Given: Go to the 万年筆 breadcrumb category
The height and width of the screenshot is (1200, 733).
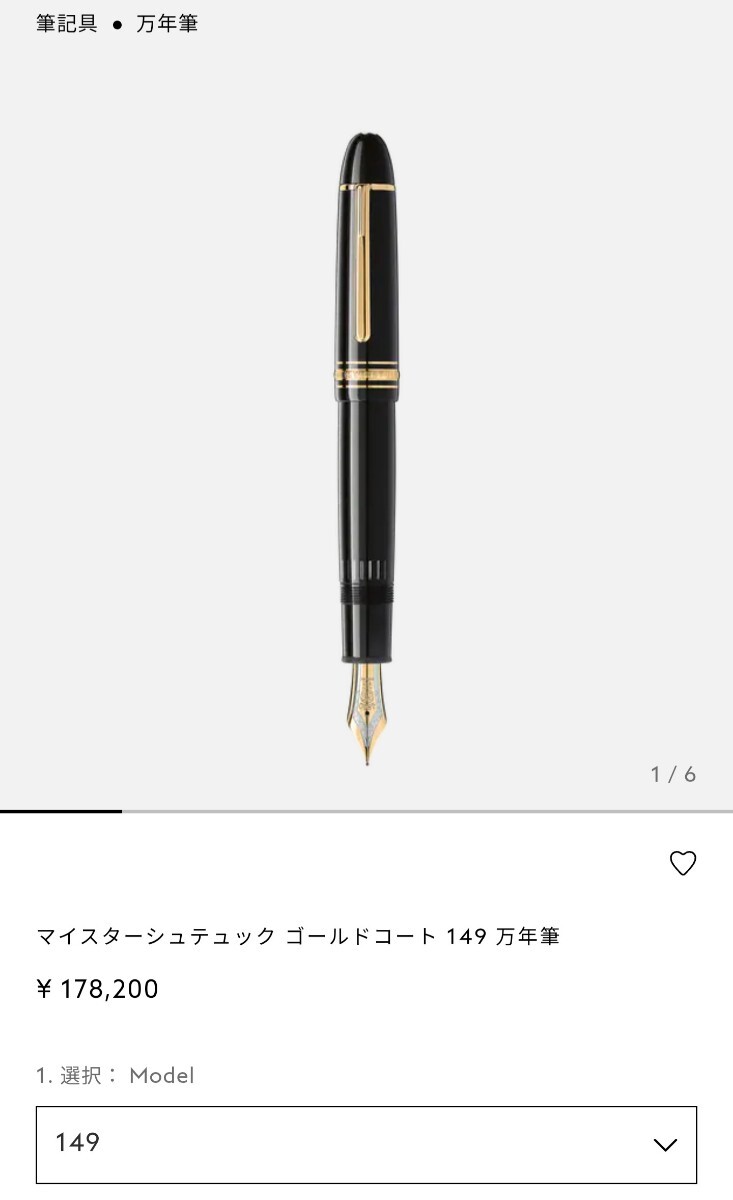Looking at the screenshot, I should [x=167, y=23].
